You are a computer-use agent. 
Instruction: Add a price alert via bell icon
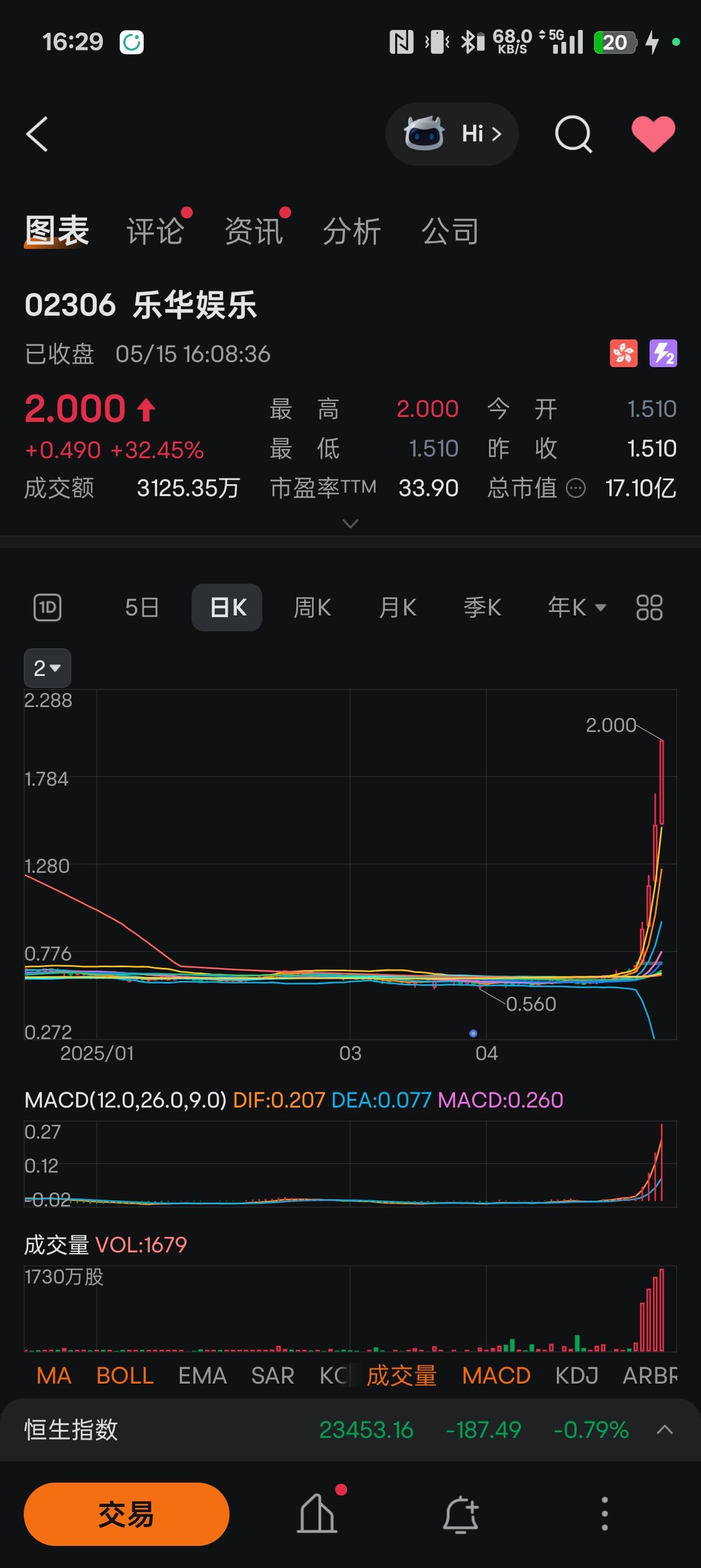tap(461, 1514)
